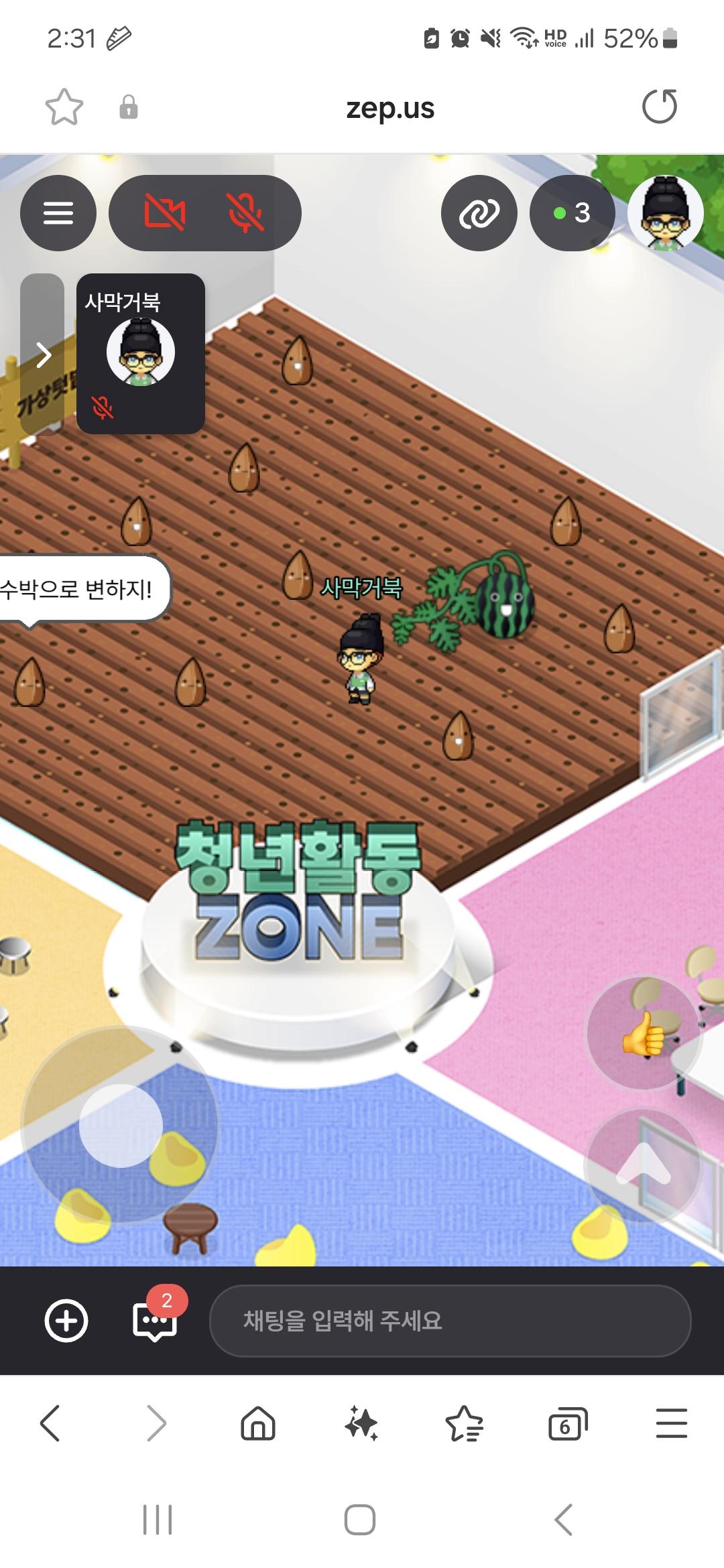Image resolution: width=724 pixels, height=1568 pixels.
Task: Copy the space invite link
Action: [x=479, y=213]
